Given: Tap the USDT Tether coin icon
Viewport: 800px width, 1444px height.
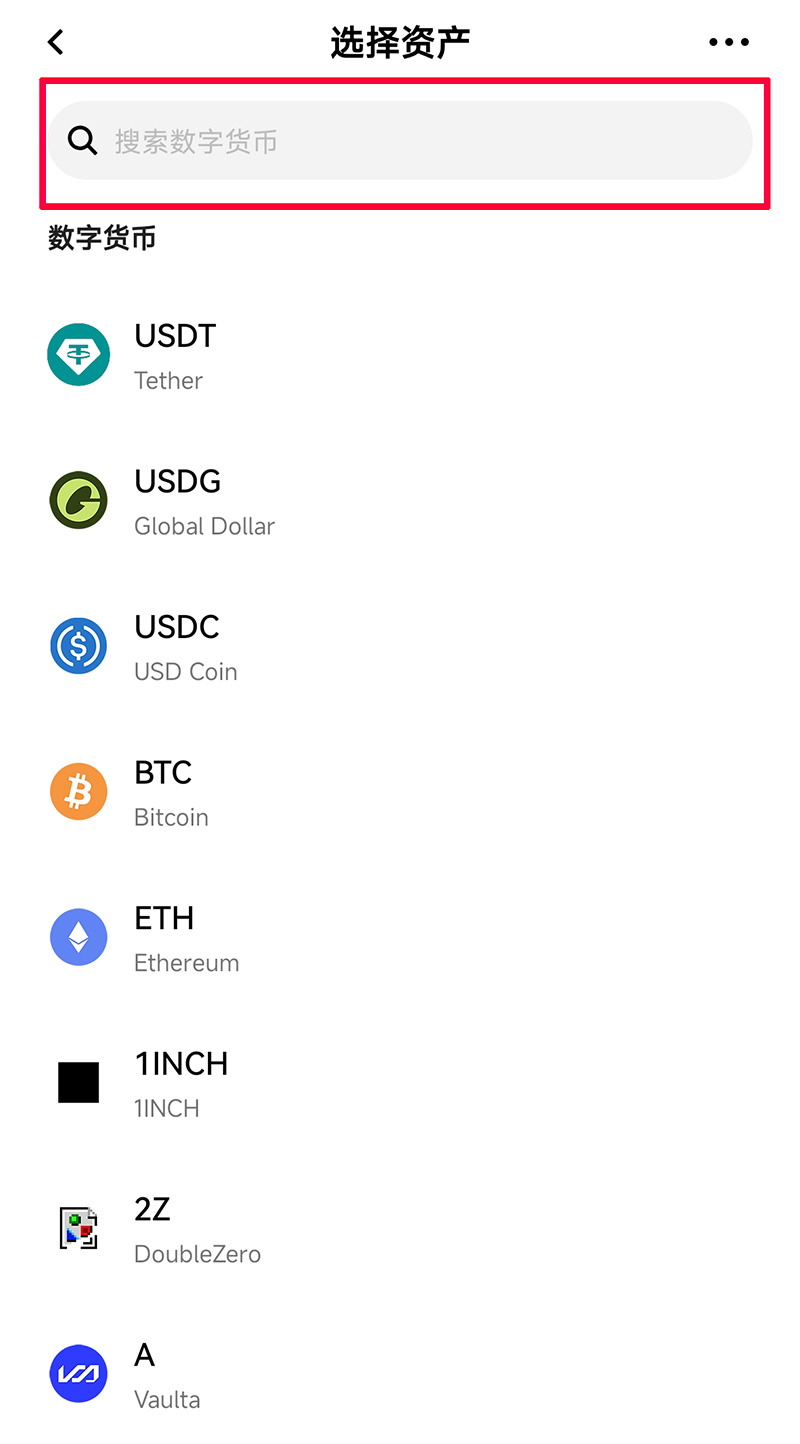Looking at the screenshot, I should coord(78,354).
